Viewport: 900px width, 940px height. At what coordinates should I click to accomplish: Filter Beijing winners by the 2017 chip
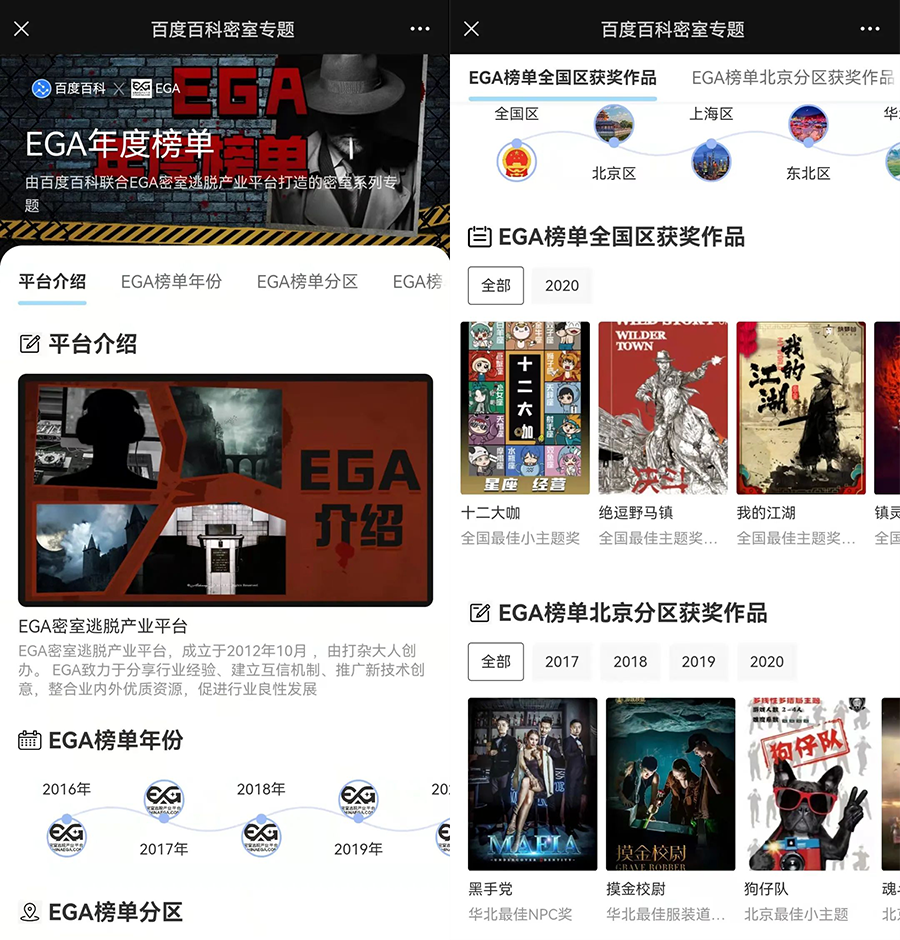[562, 662]
